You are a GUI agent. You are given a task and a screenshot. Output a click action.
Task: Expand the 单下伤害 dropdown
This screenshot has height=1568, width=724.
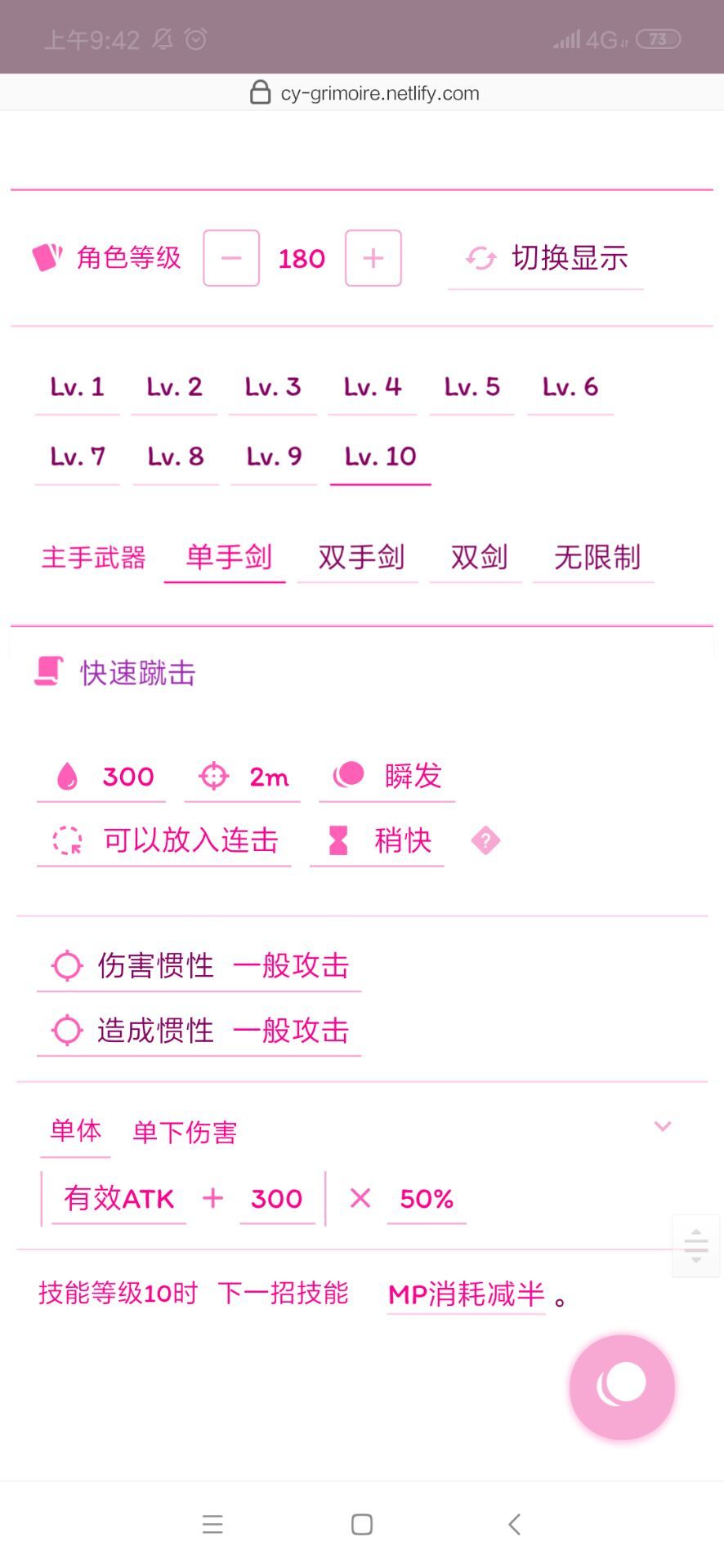tap(185, 1132)
